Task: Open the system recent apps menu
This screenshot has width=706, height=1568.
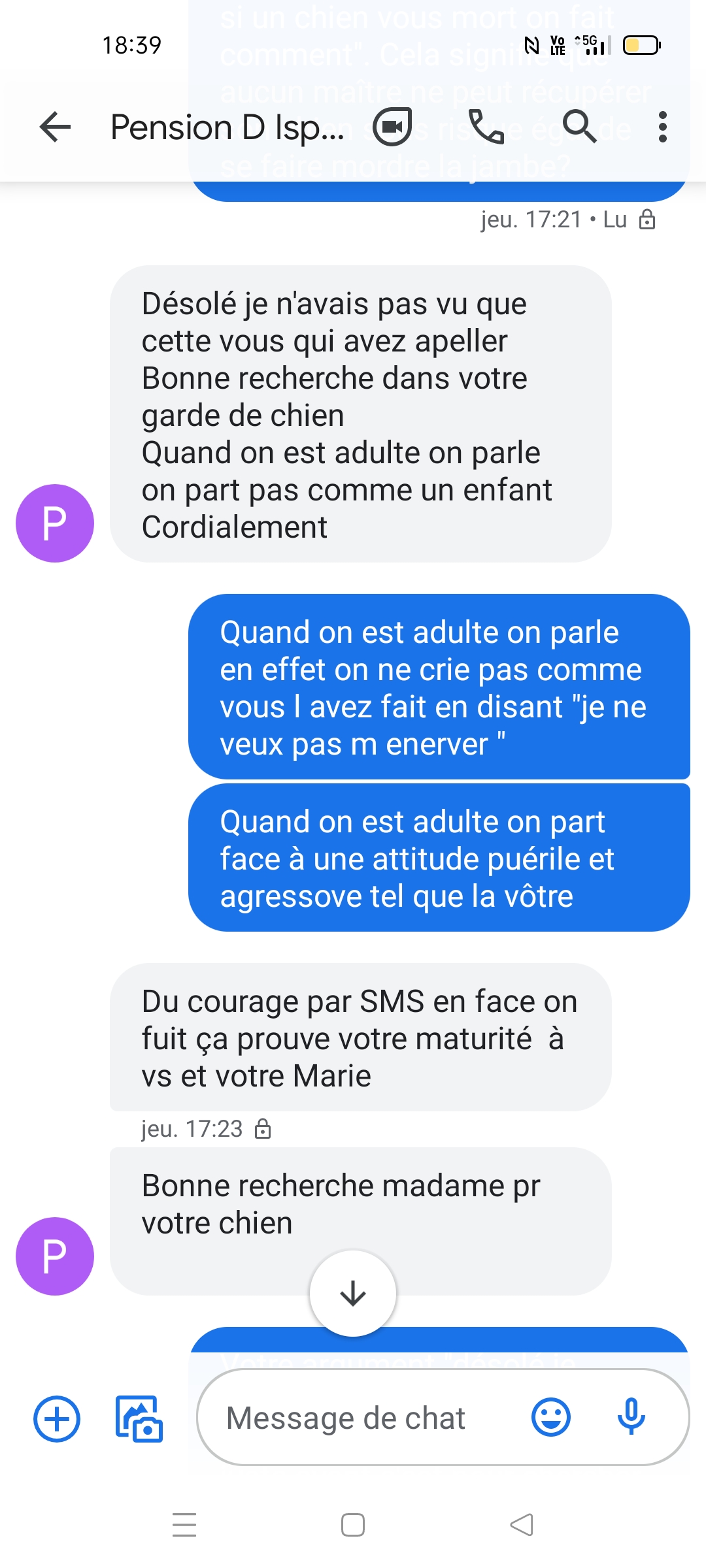Action: [x=184, y=1526]
